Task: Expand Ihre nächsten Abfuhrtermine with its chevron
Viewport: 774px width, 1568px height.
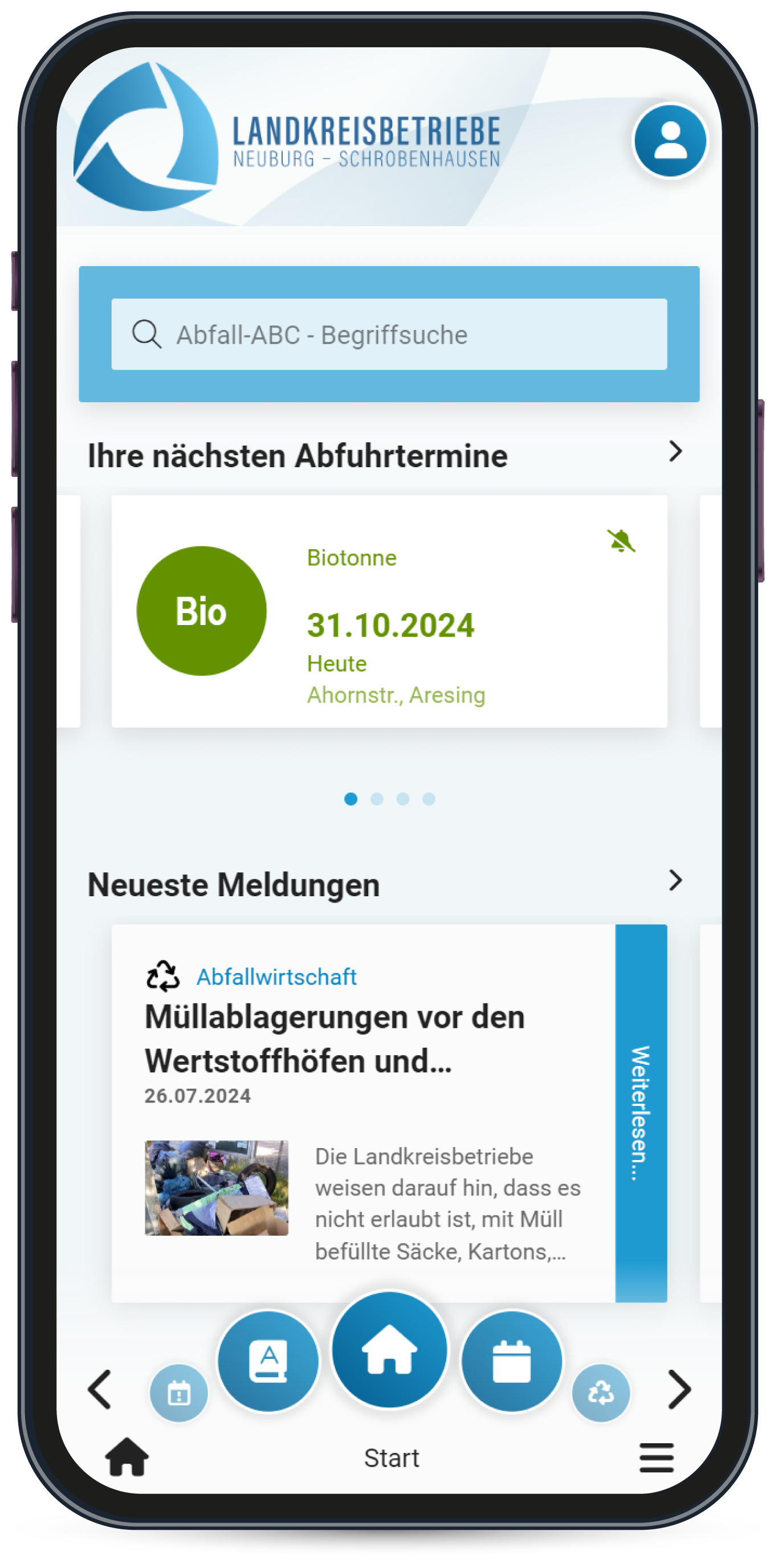Action: click(675, 452)
